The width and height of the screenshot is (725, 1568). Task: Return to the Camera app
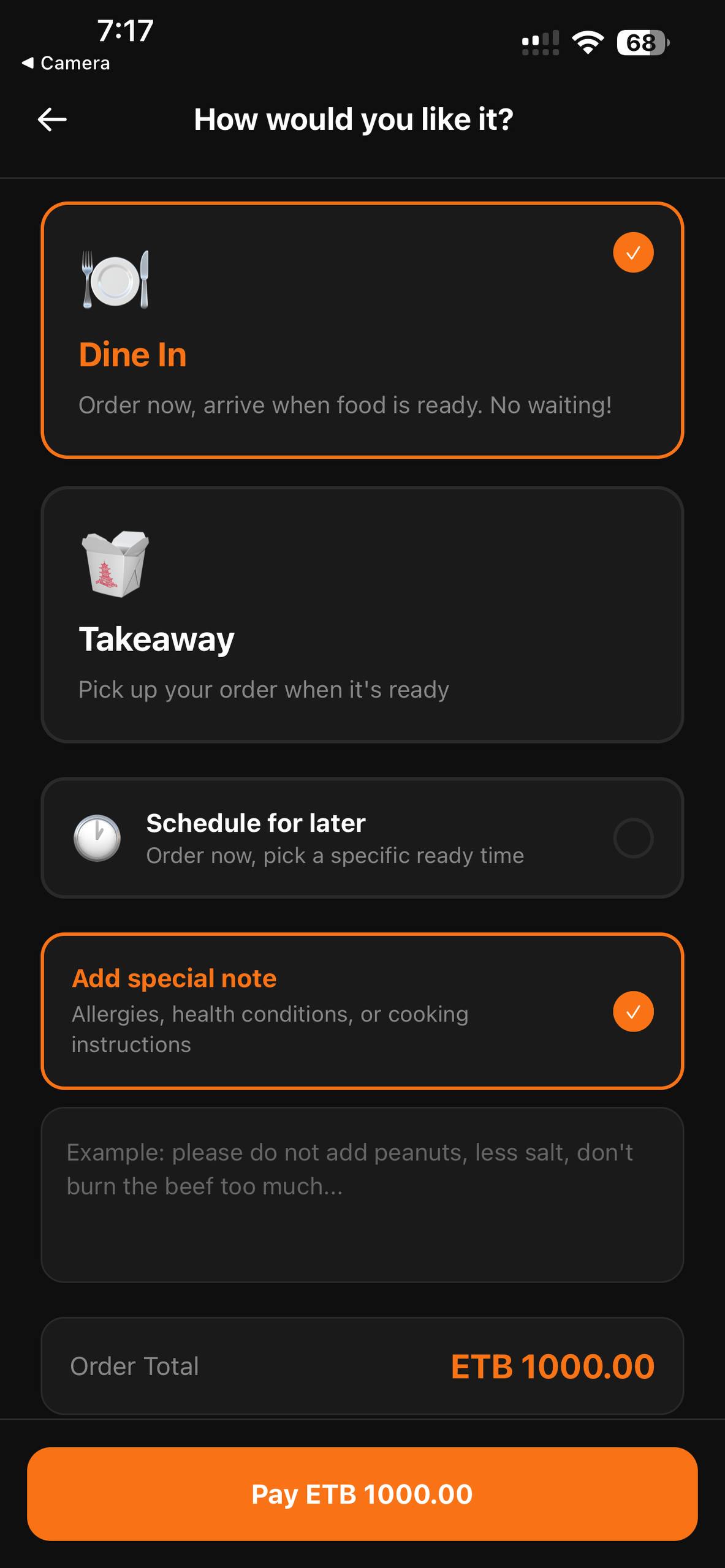66,63
